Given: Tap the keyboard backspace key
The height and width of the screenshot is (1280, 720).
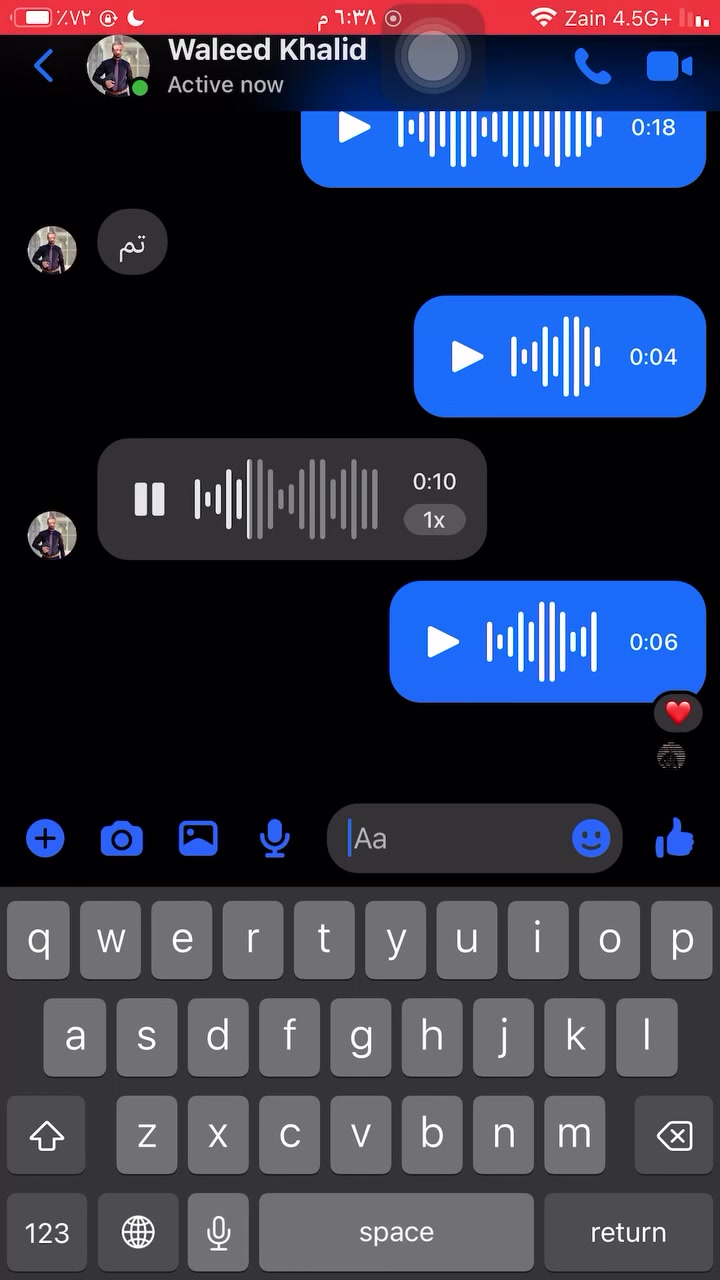Looking at the screenshot, I should point(675,1135).
